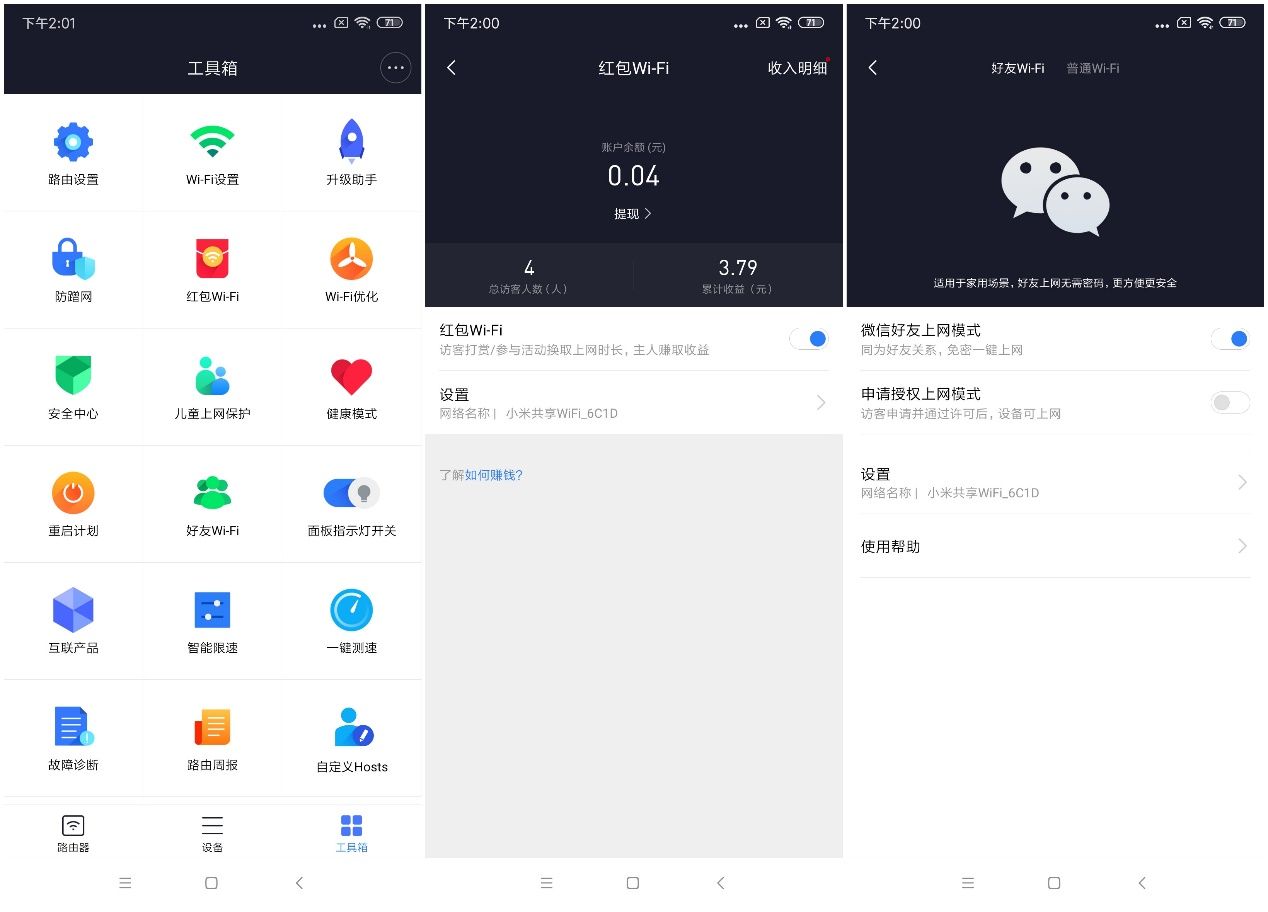1268x912 pixels.
Task: Enable 申请授权上网模式
Action: pos(1229,403)
